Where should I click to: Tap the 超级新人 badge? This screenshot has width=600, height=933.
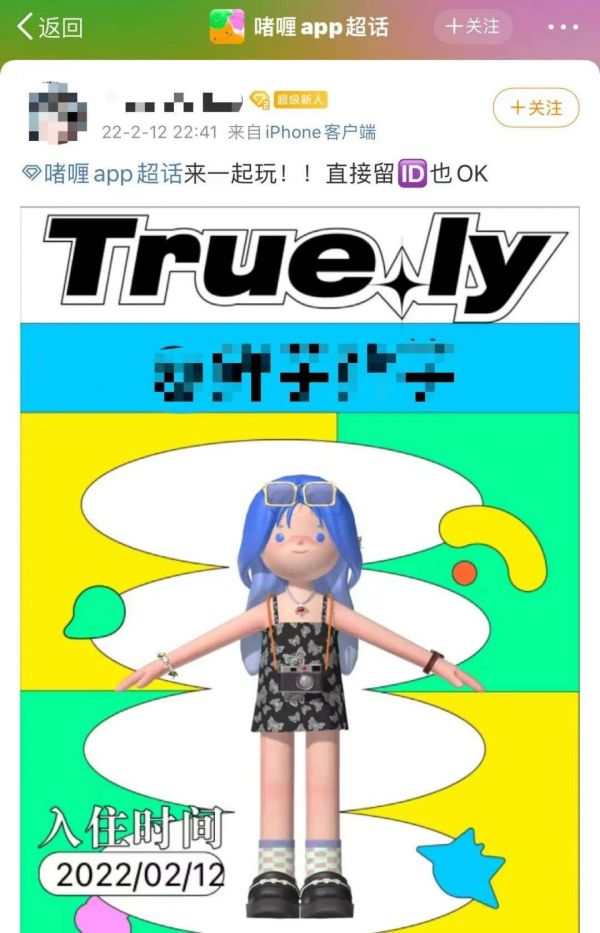[x=300, y=100]
